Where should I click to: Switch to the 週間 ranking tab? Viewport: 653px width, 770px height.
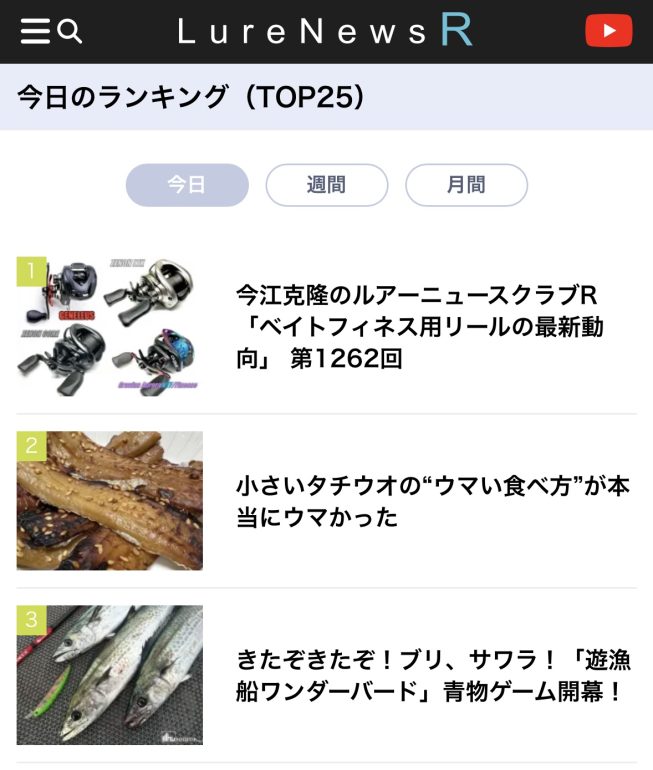326,185
